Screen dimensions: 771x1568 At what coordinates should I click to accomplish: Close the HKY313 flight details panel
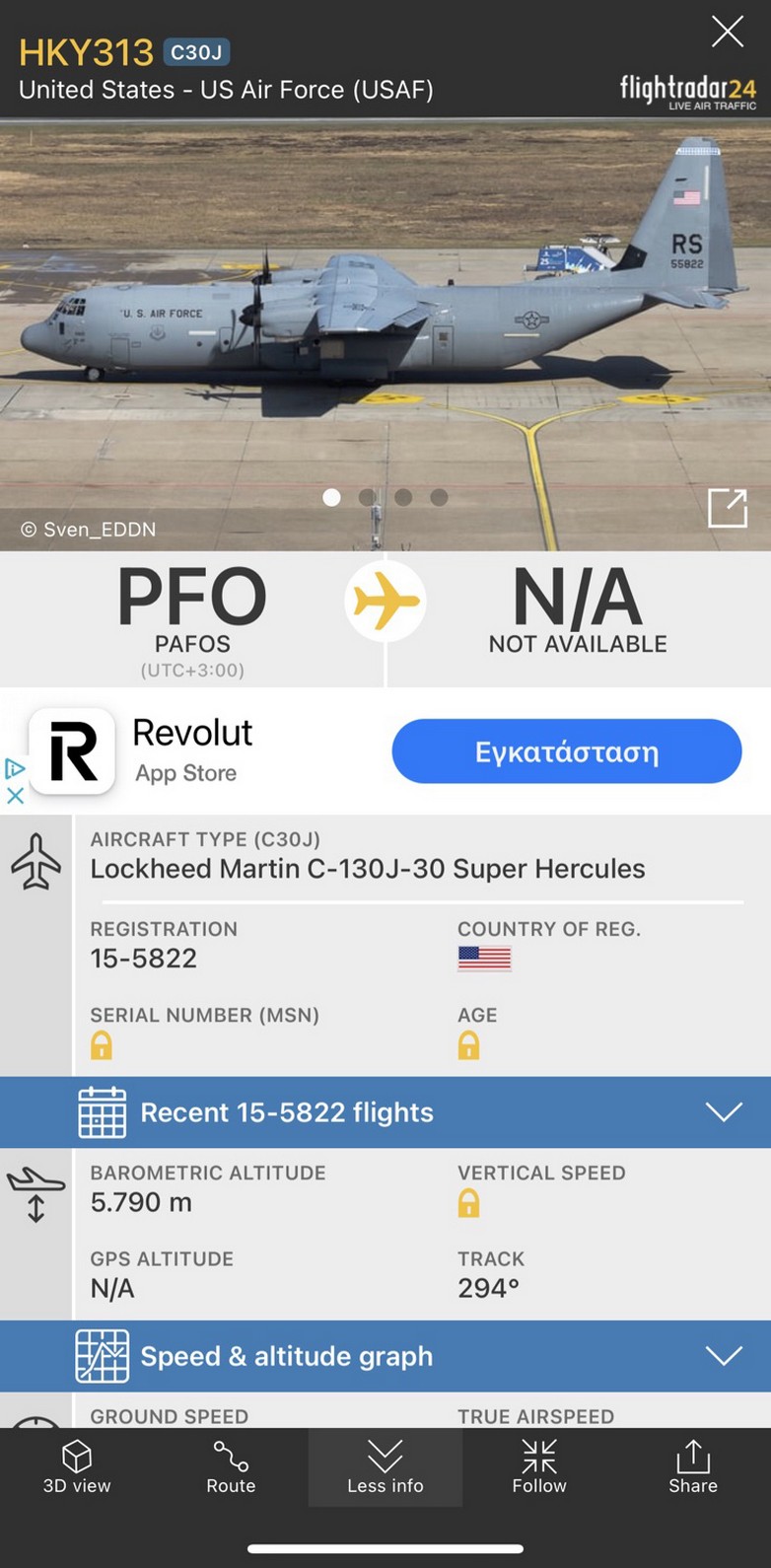pyautogui.click(x=728, y=32)
